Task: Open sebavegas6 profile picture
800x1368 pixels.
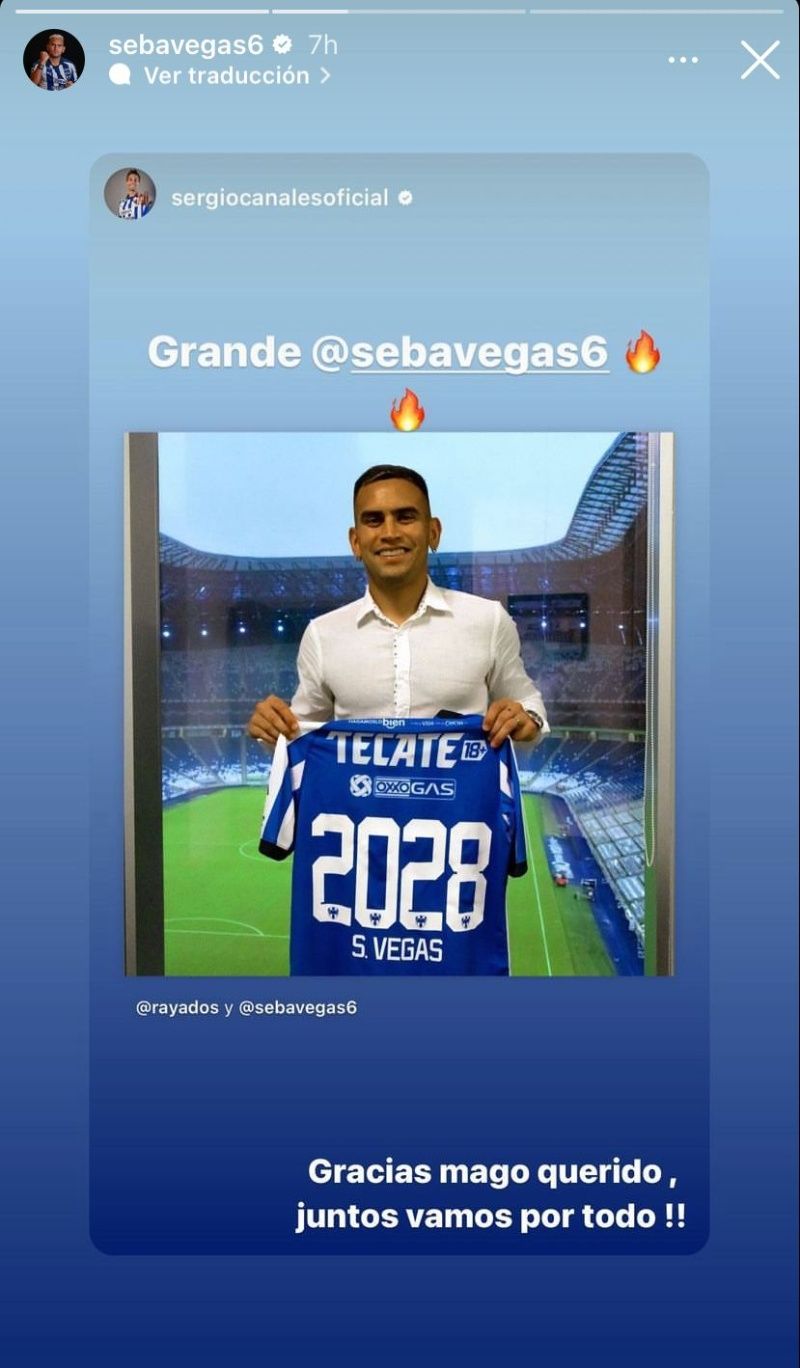Action: (x=54, y=60)
